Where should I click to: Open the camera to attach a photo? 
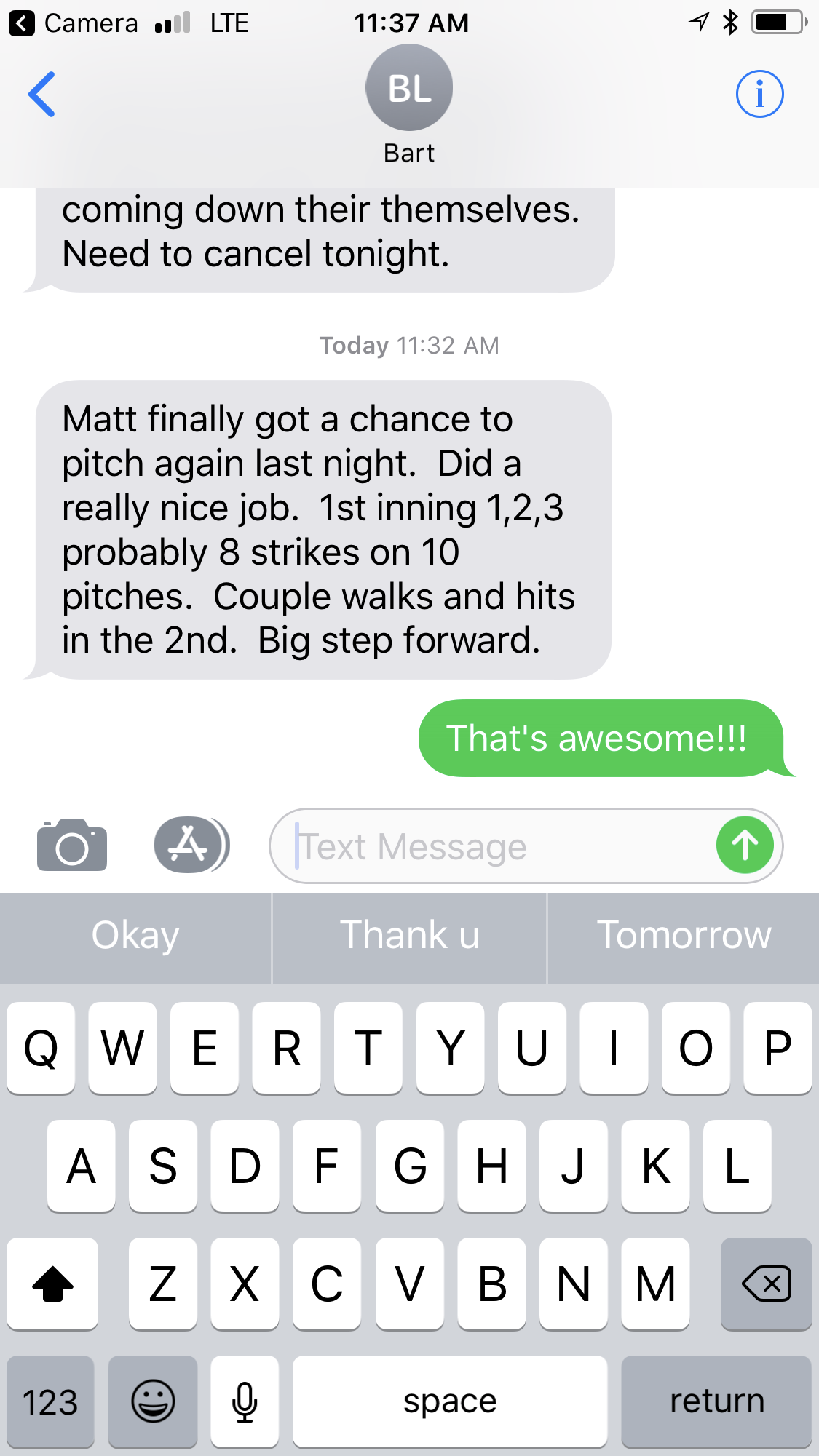pos(72,845)
